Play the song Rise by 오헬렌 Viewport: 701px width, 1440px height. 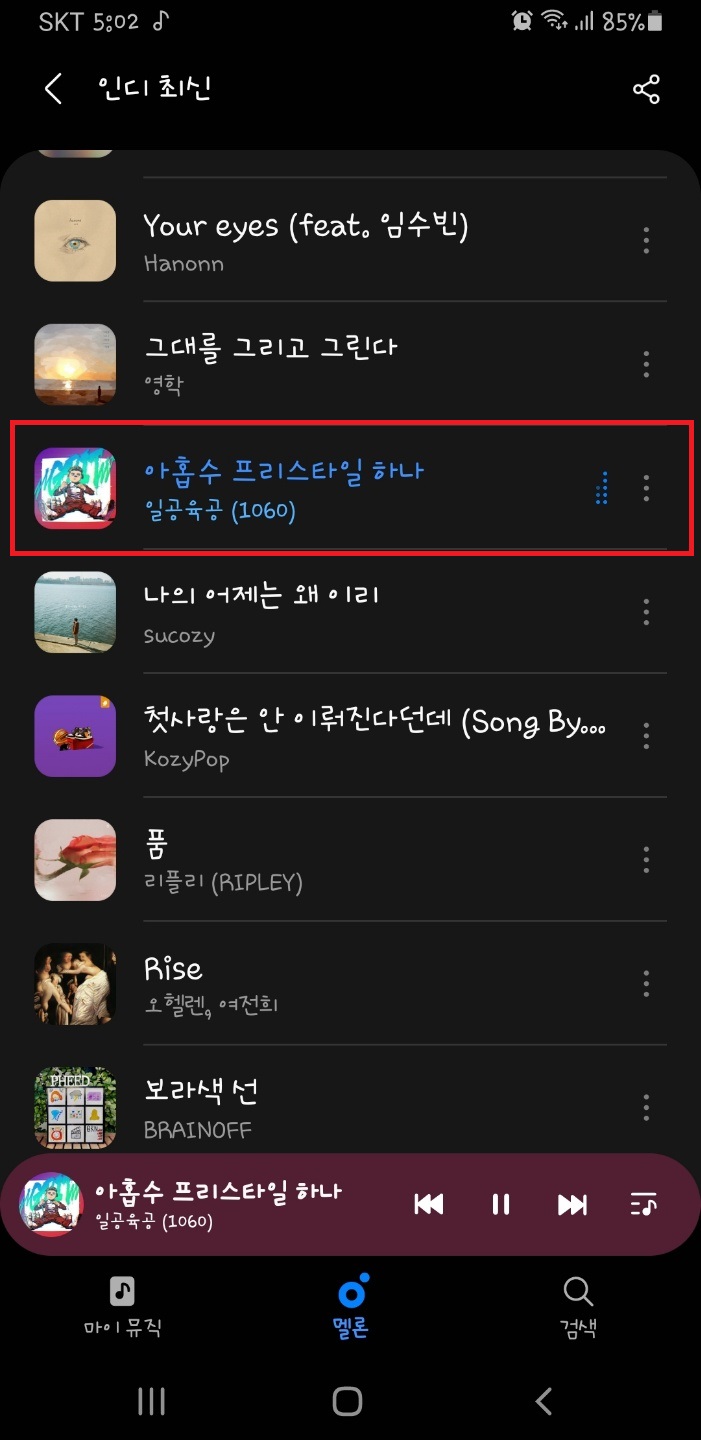tap(350, 984)
